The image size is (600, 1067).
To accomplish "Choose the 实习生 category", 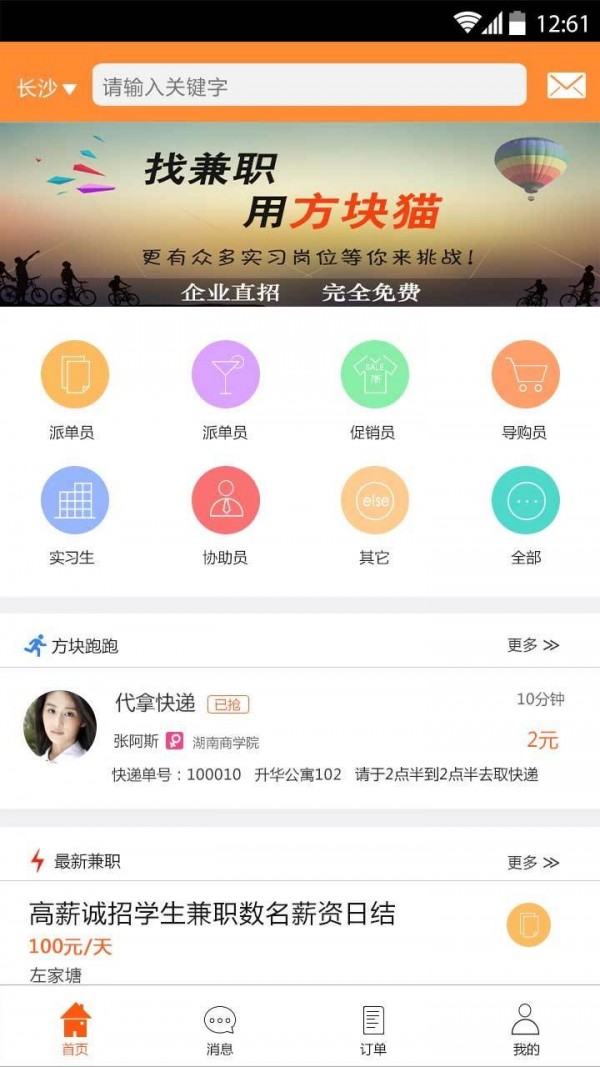I will 73,516.
